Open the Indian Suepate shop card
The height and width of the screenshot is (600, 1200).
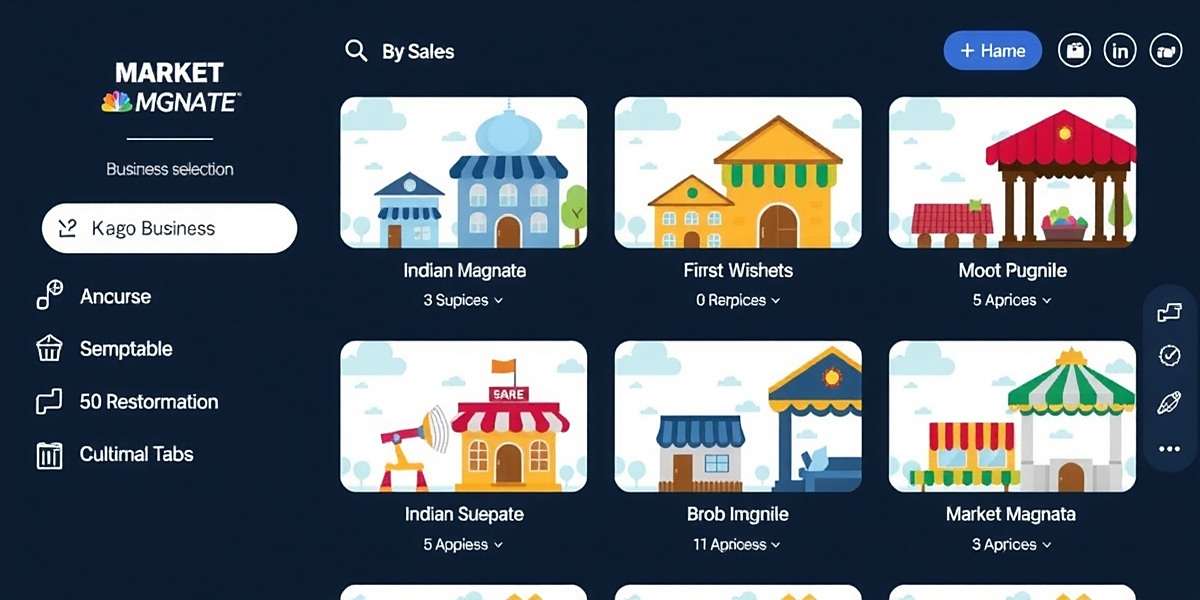click(x=464, y=416)
